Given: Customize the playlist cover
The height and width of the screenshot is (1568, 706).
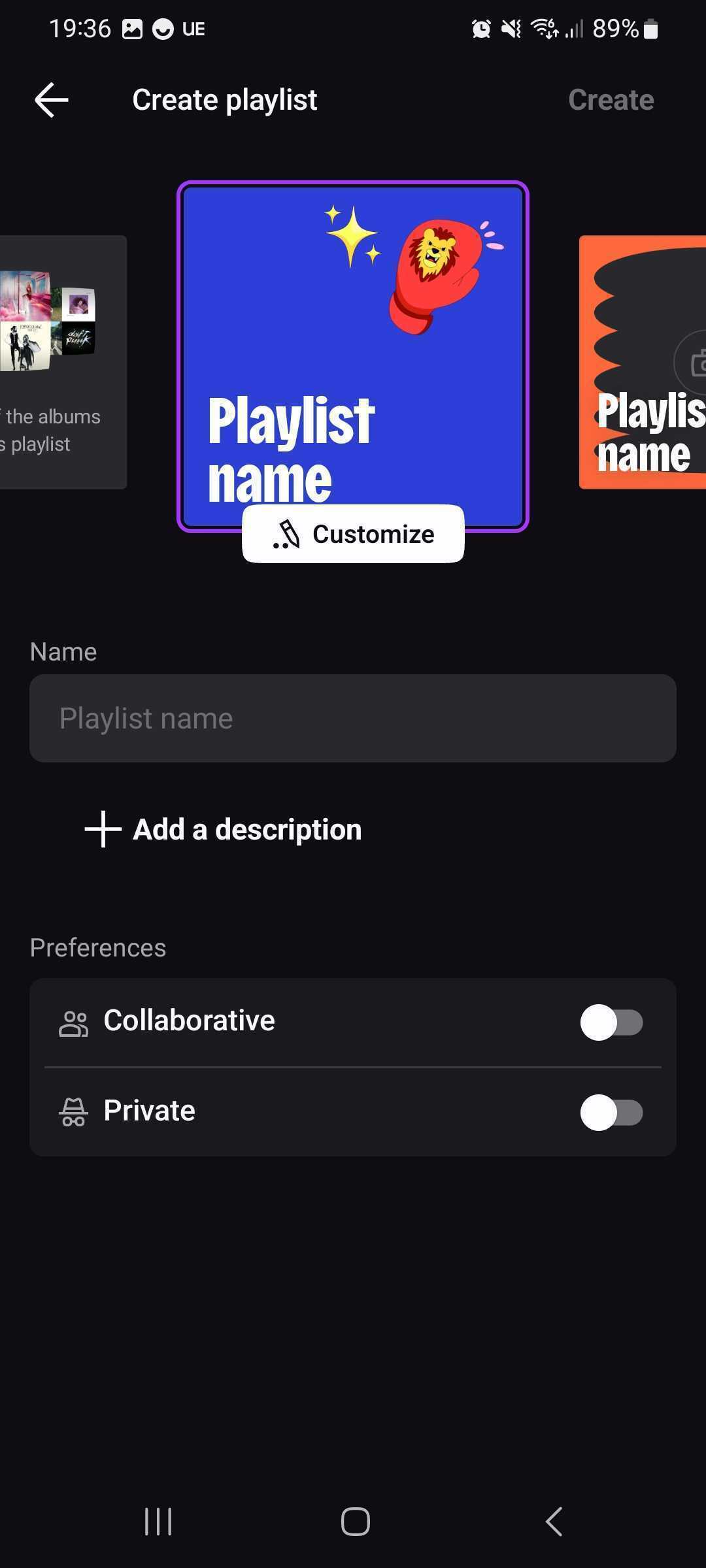Looking at the screenshot, I should point(353,534).
